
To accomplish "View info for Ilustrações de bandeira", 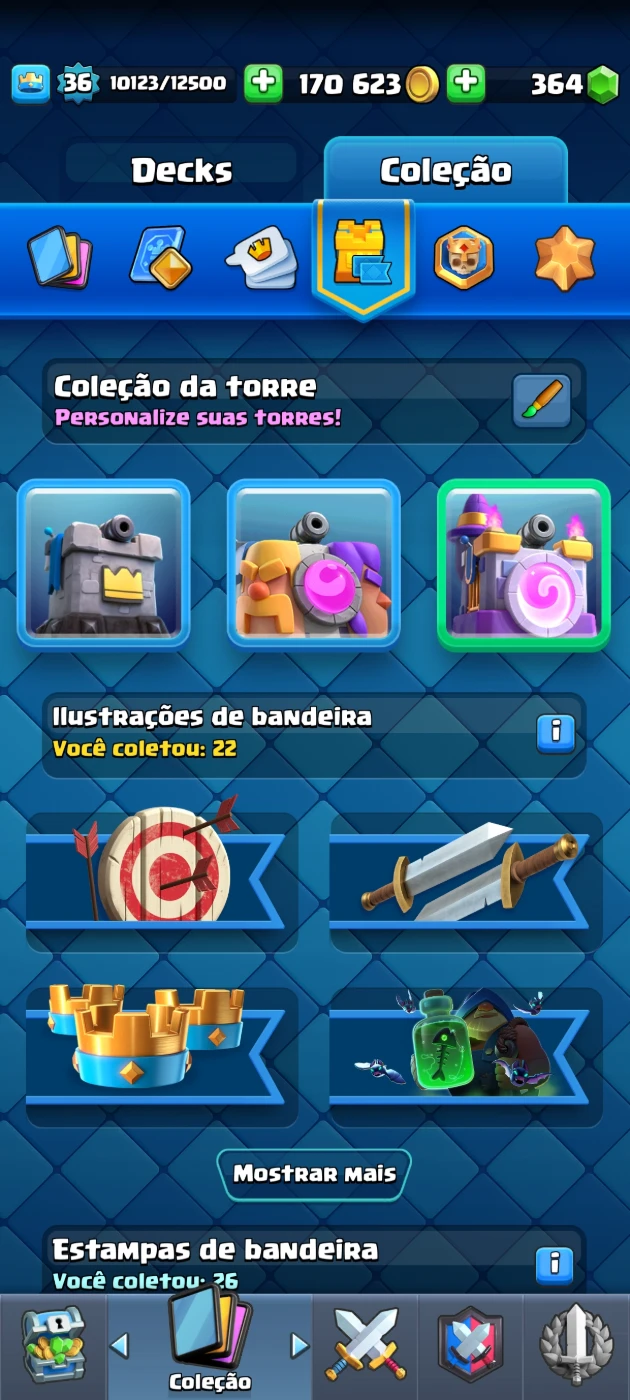I will coord(555,733).
